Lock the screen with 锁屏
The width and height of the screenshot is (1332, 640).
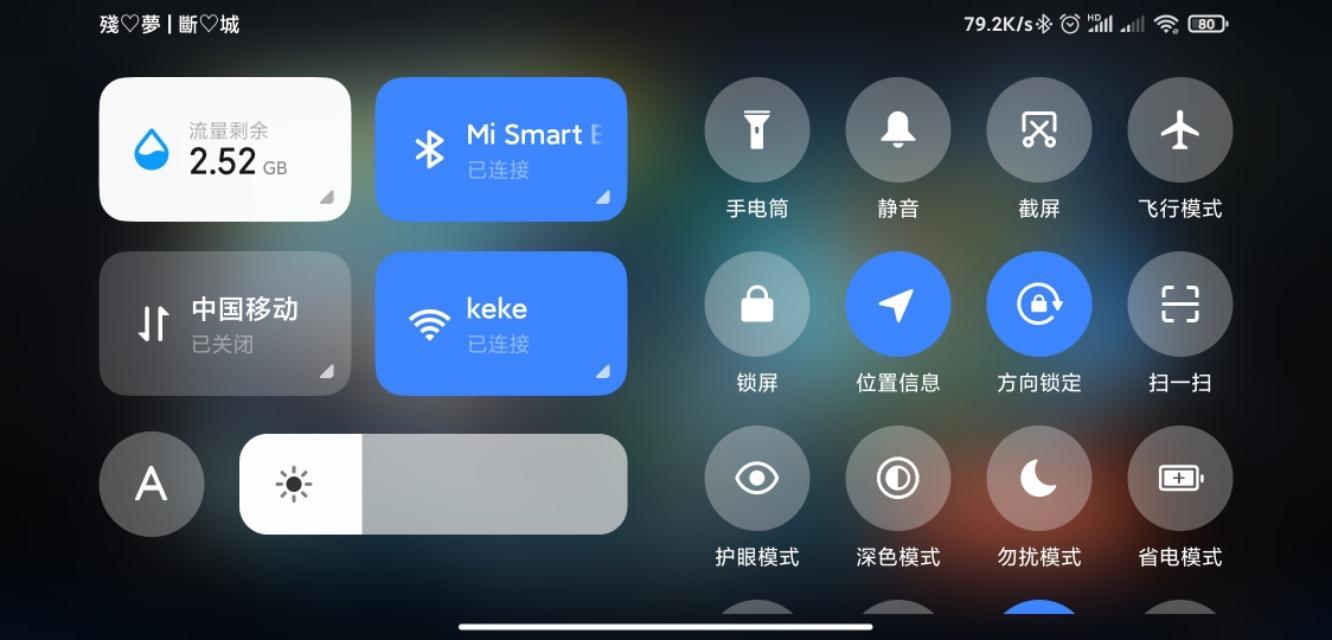pos(757,304)
